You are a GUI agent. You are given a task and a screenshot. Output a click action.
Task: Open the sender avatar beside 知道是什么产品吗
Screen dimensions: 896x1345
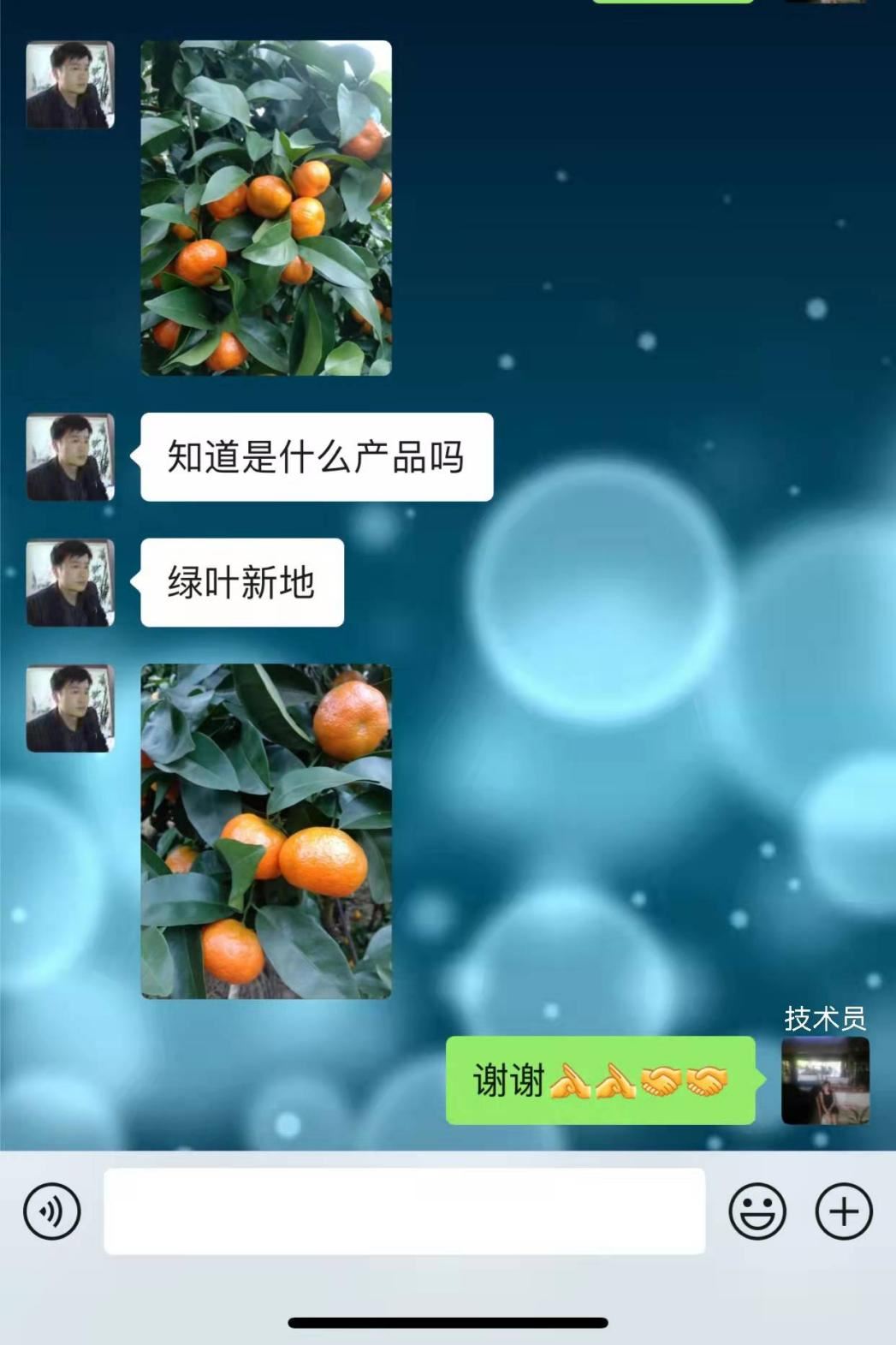point(70,457)
